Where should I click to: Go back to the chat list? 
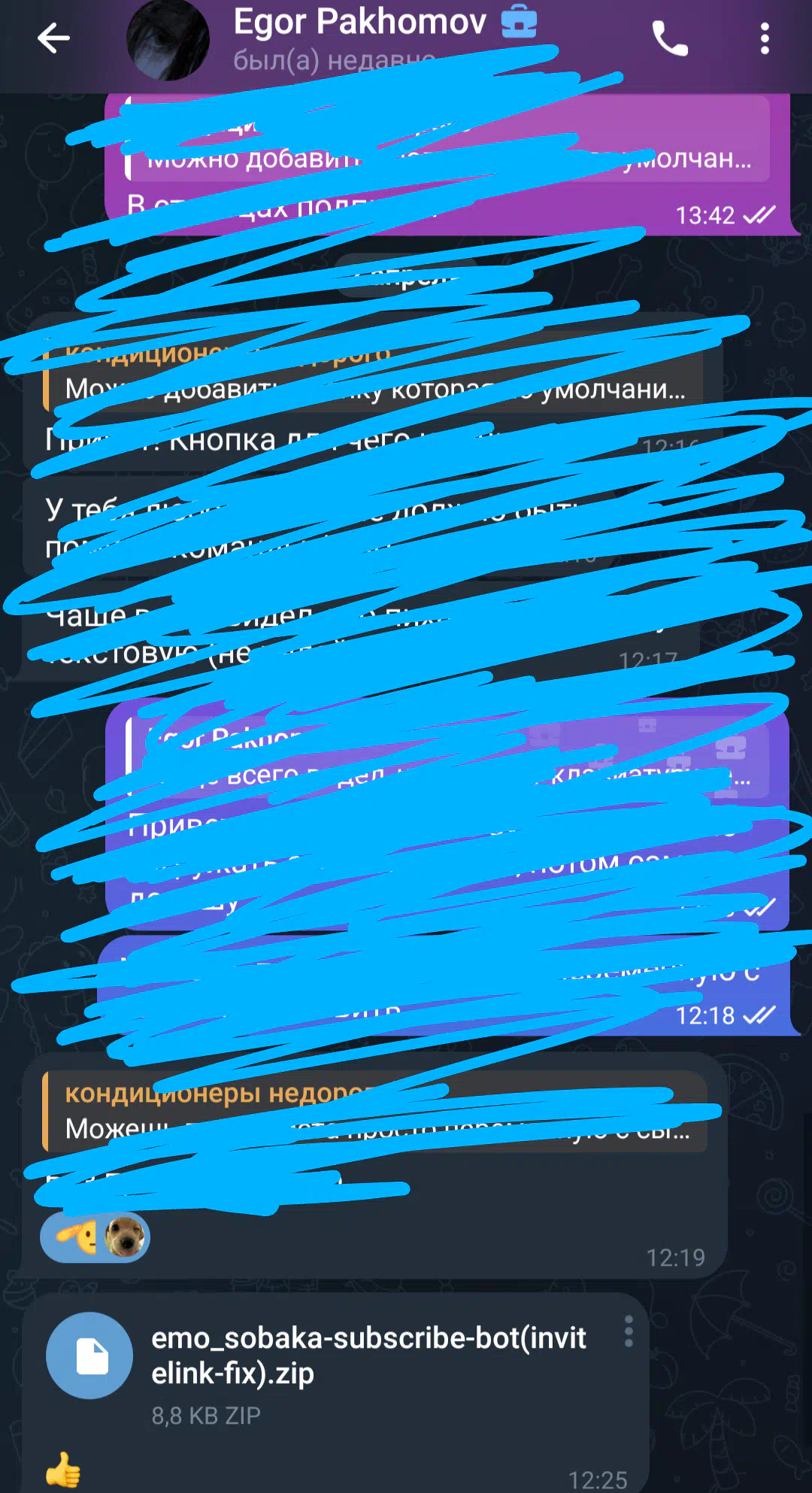pos(53,38)
